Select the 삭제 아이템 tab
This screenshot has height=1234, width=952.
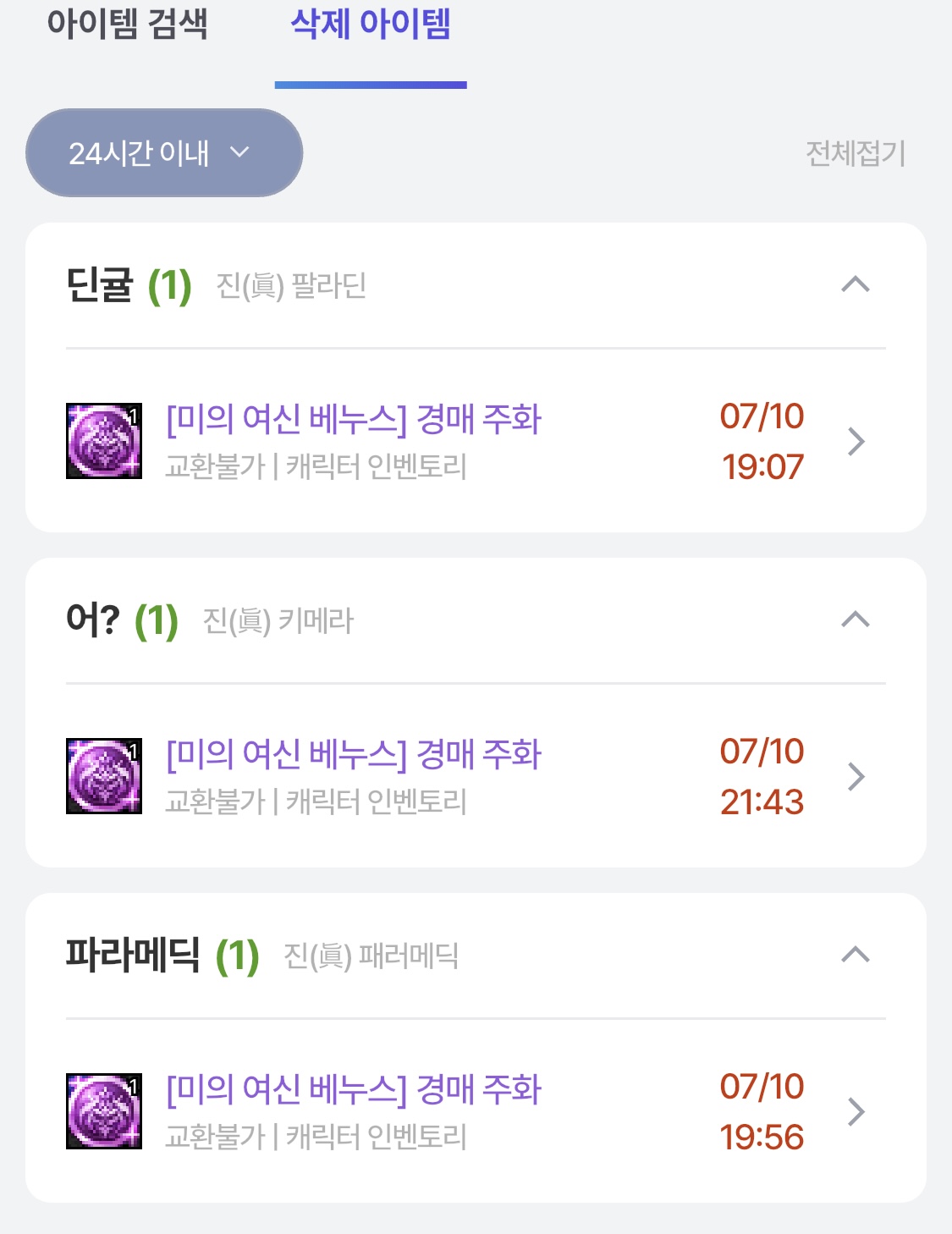371,24
